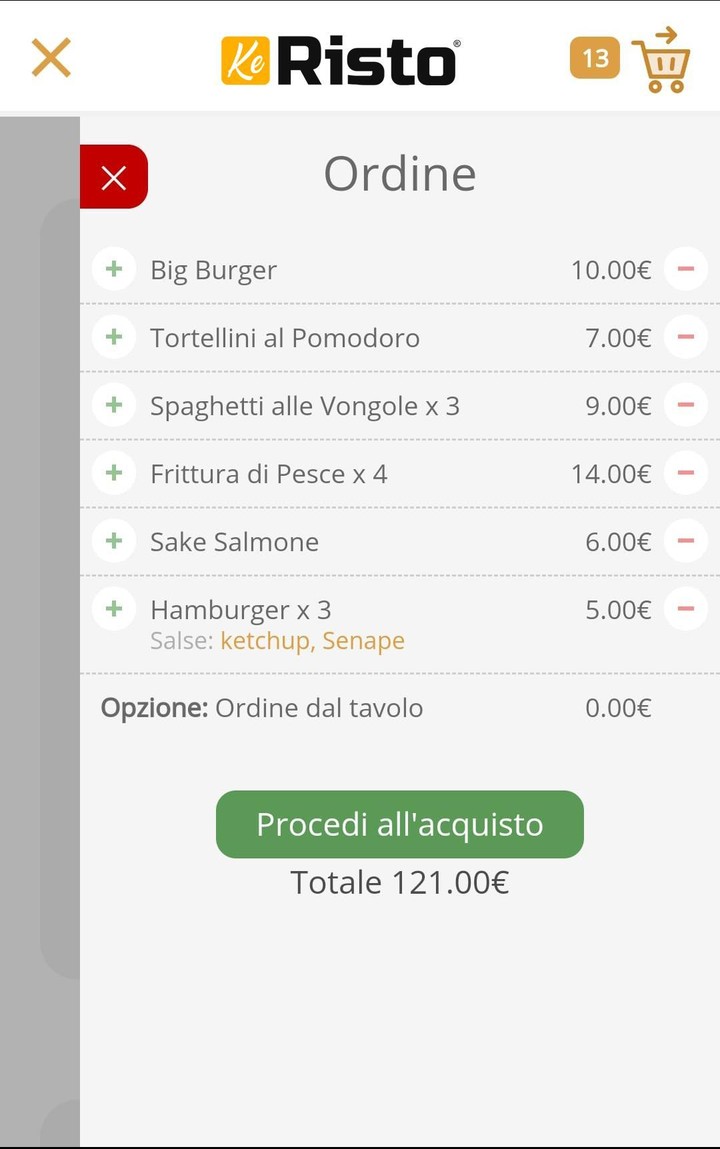Dismiss the screen using the top-left X
This screenshot has height=1149, width=720.
(50, 57)
